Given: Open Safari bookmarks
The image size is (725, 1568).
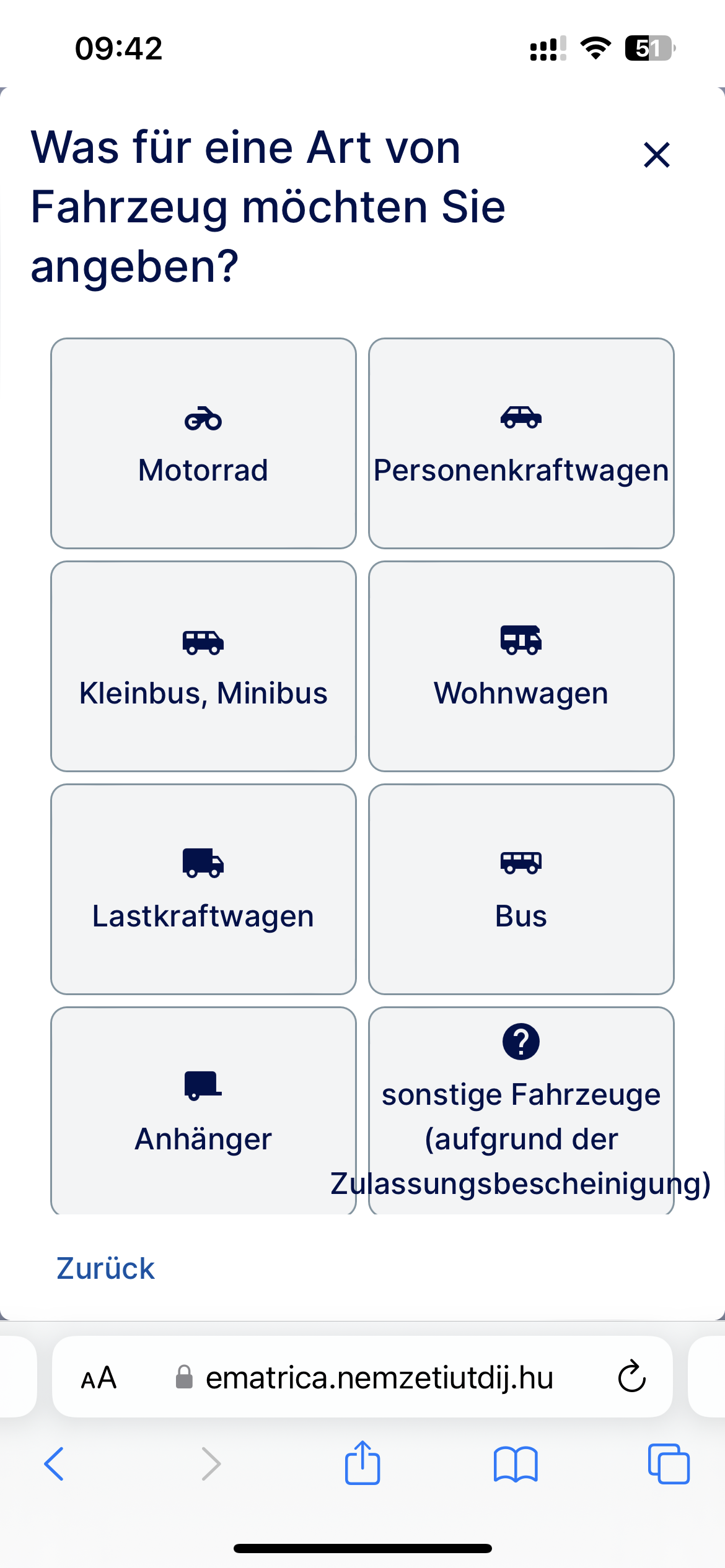Looking at the screenshot, I should coord(516,1464).
